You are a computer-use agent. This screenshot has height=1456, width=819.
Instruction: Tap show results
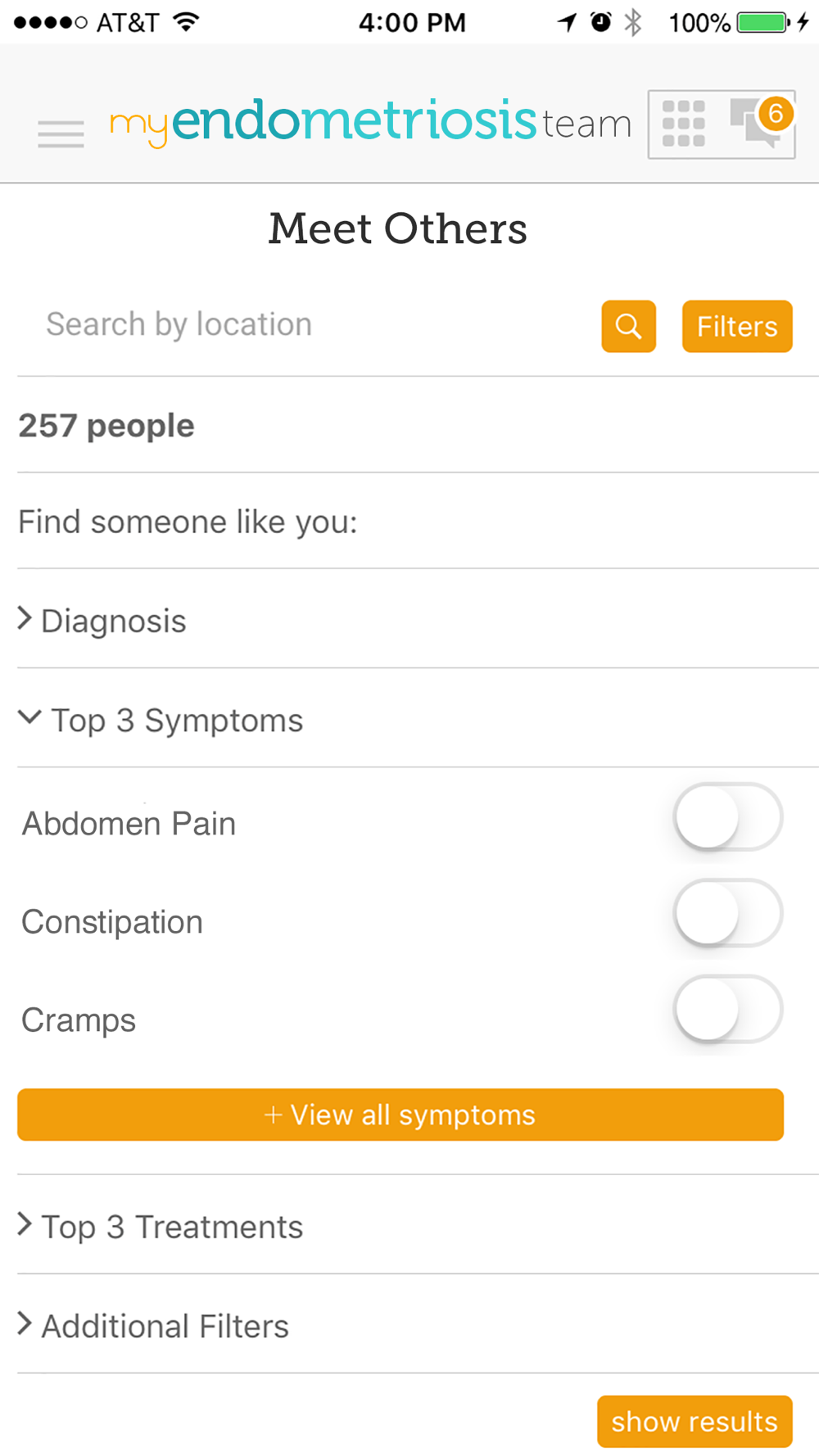[695, 1422]
